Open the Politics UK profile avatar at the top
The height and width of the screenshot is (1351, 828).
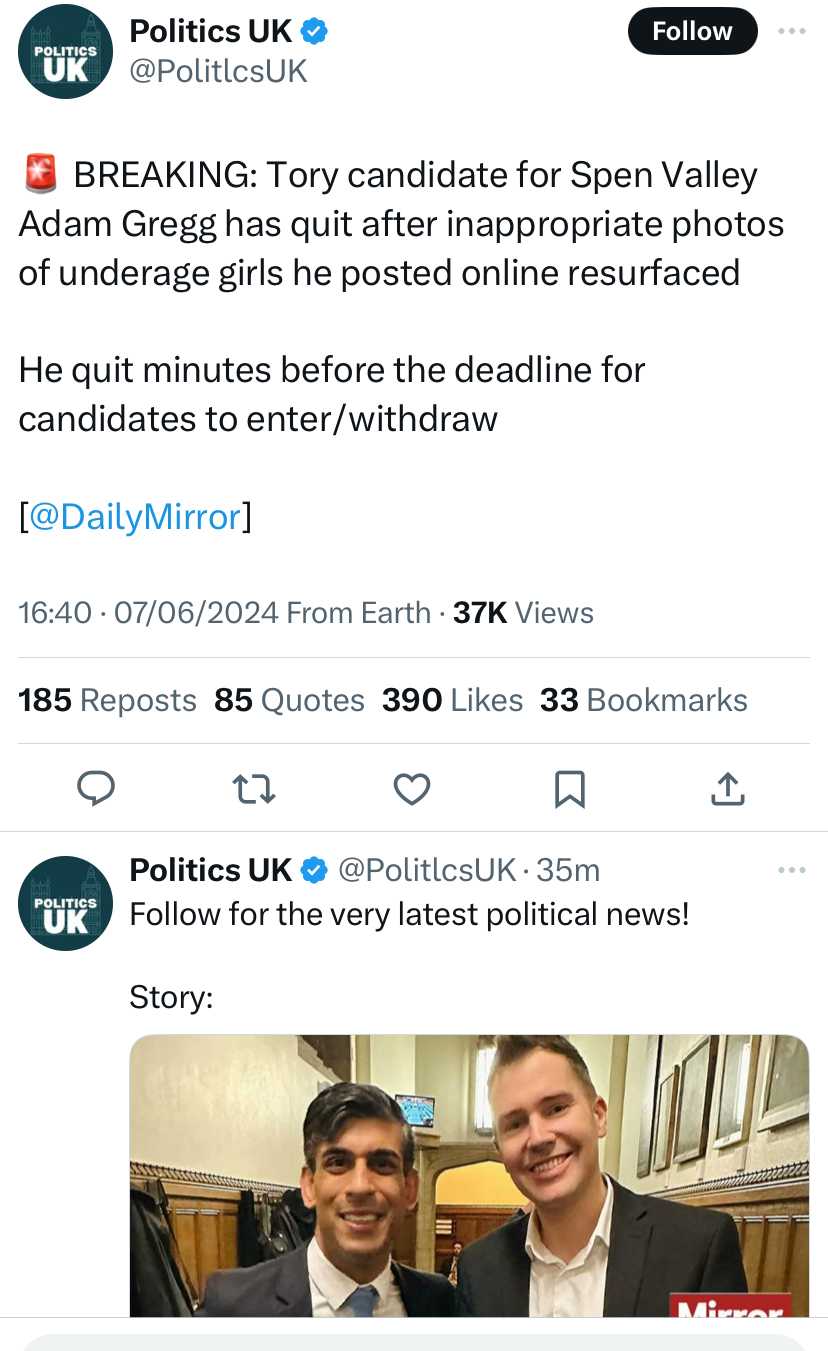click(66, 51)
